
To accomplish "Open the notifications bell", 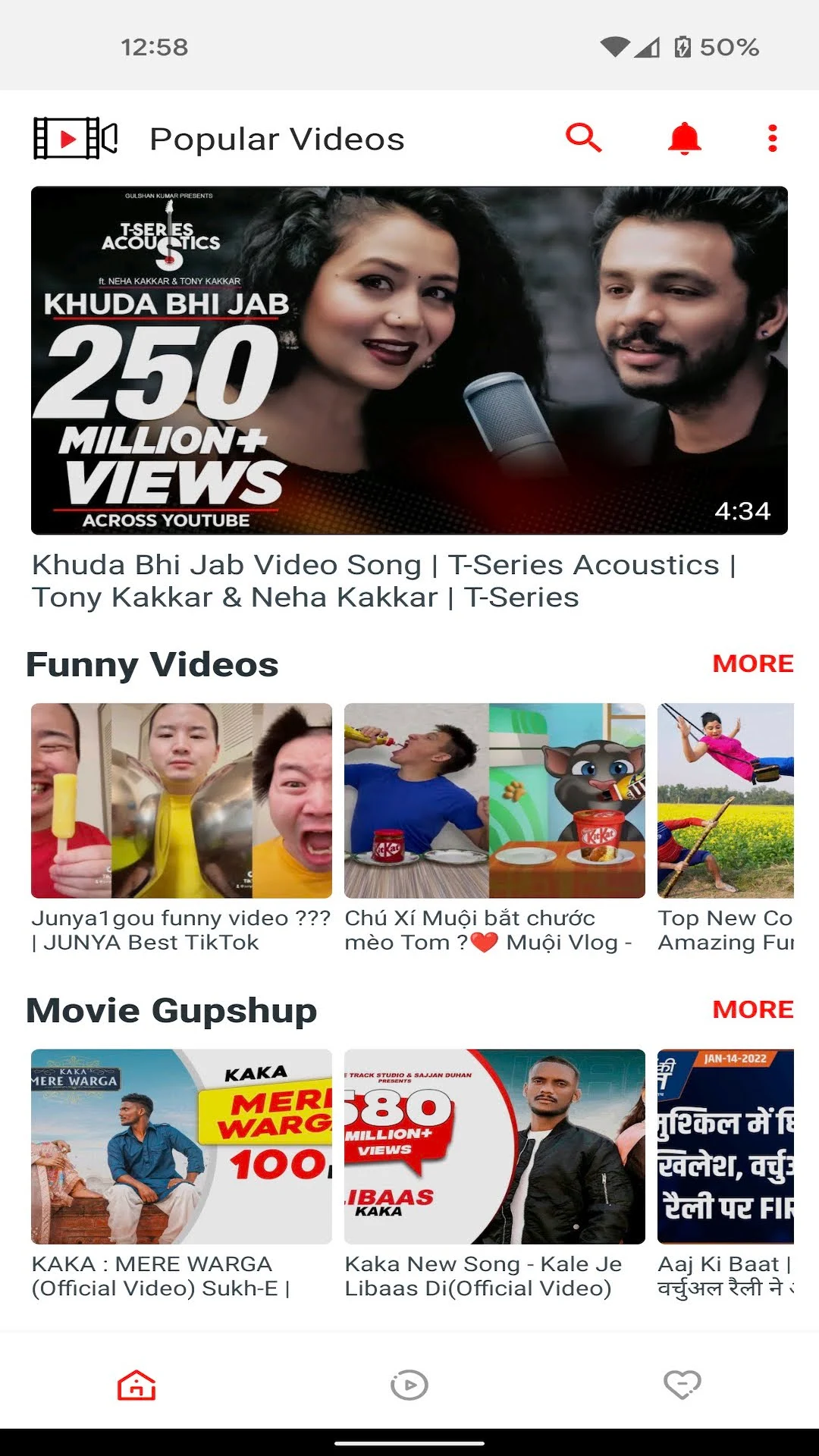I will pos(684,138).
